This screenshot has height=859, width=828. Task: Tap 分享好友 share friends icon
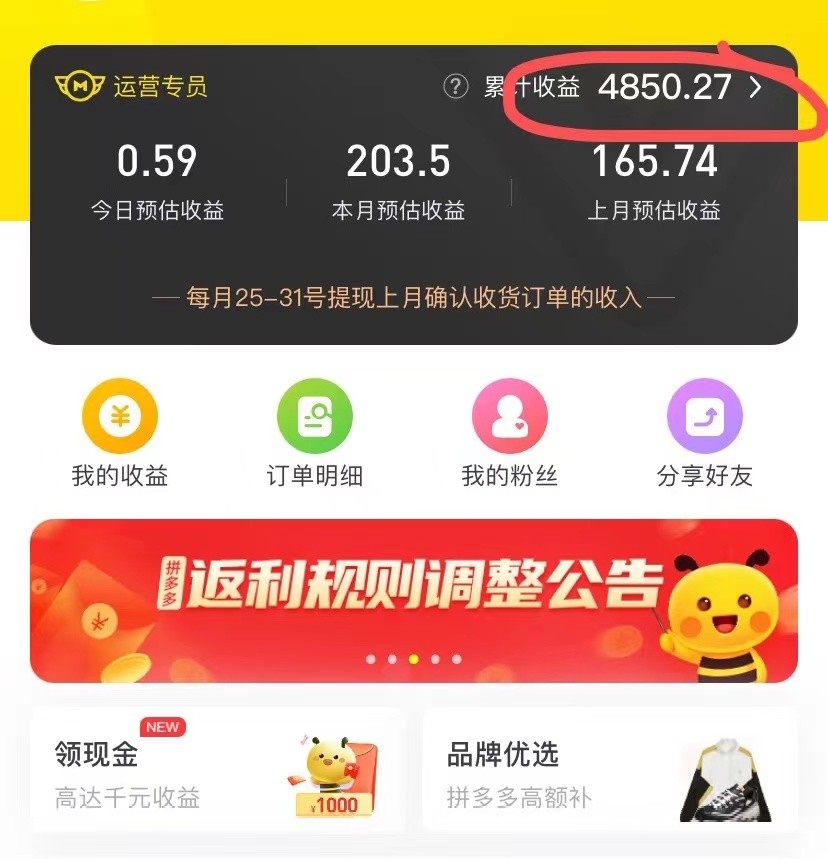704,414
